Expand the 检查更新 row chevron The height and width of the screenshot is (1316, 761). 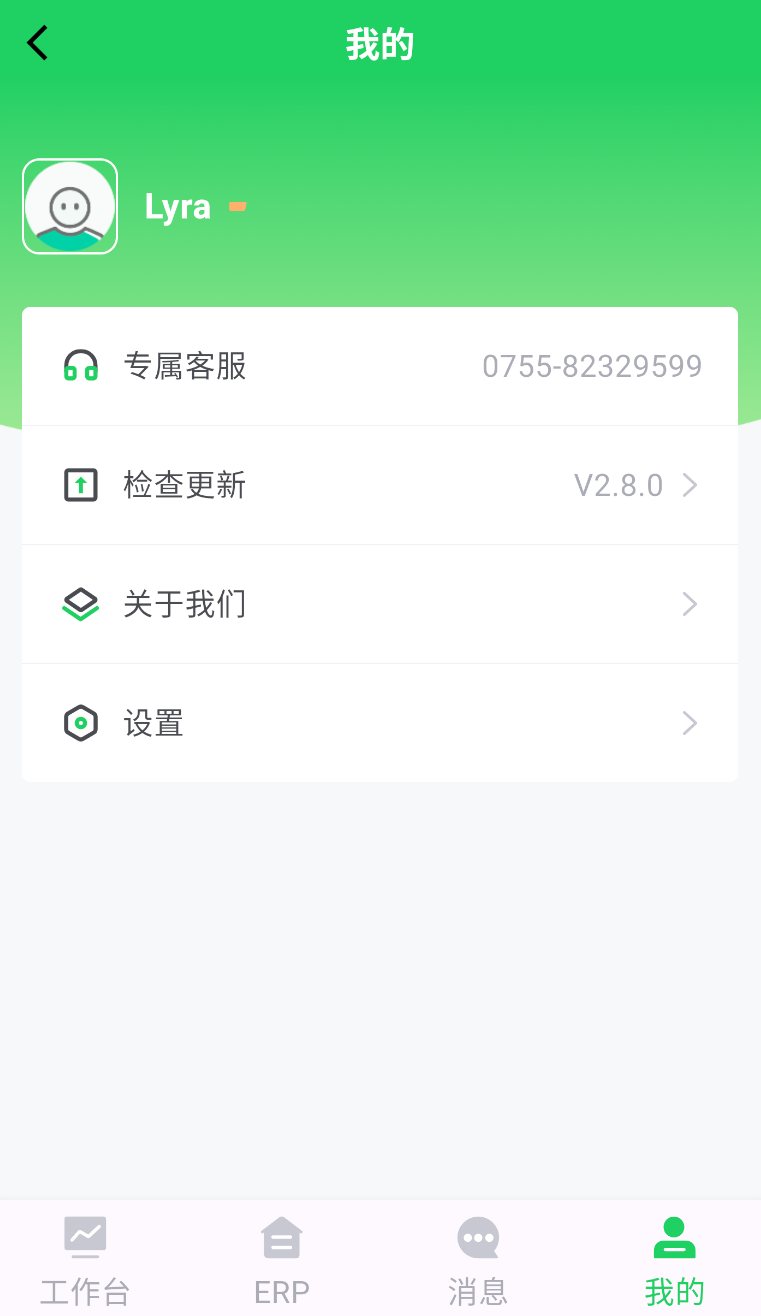click(689, 485)
